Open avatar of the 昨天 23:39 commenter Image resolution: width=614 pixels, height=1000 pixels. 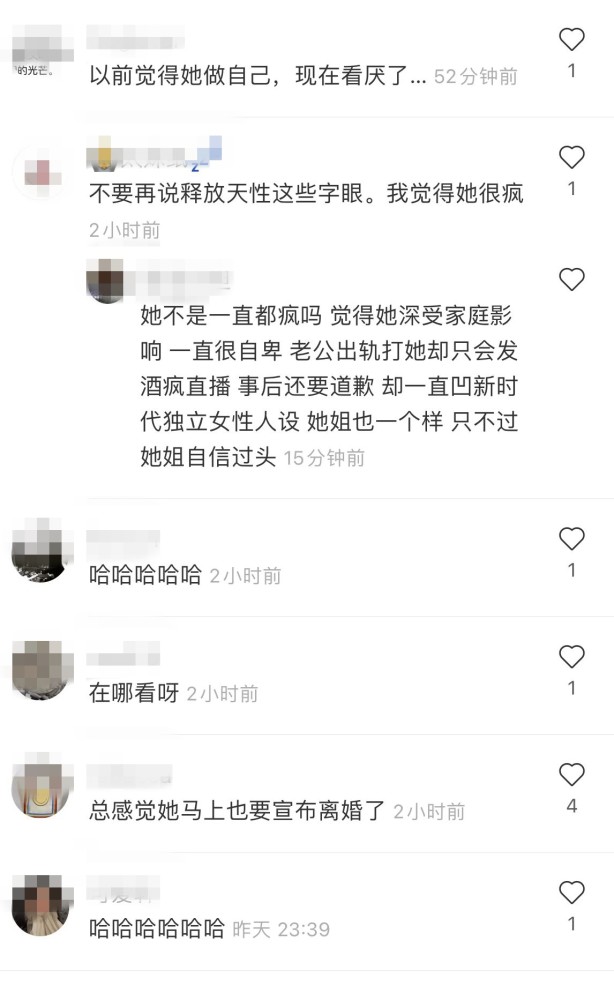pyautogui.click(x=42, y=905)
